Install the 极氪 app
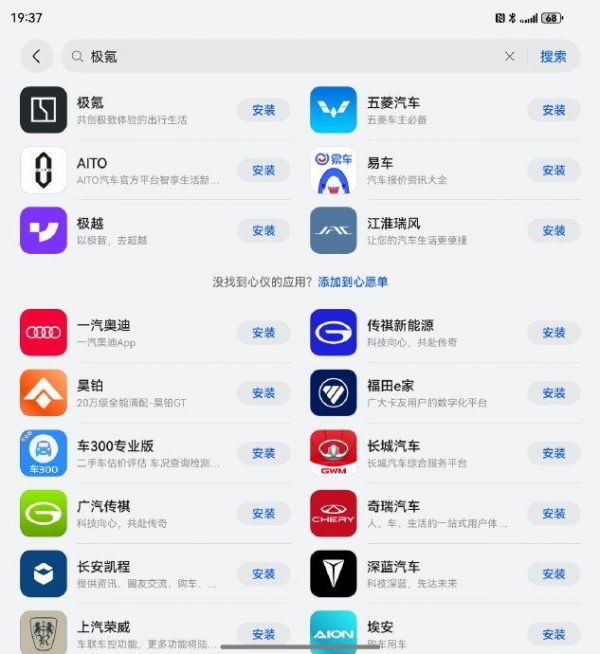The image size is (600, 654). point(263,110)
